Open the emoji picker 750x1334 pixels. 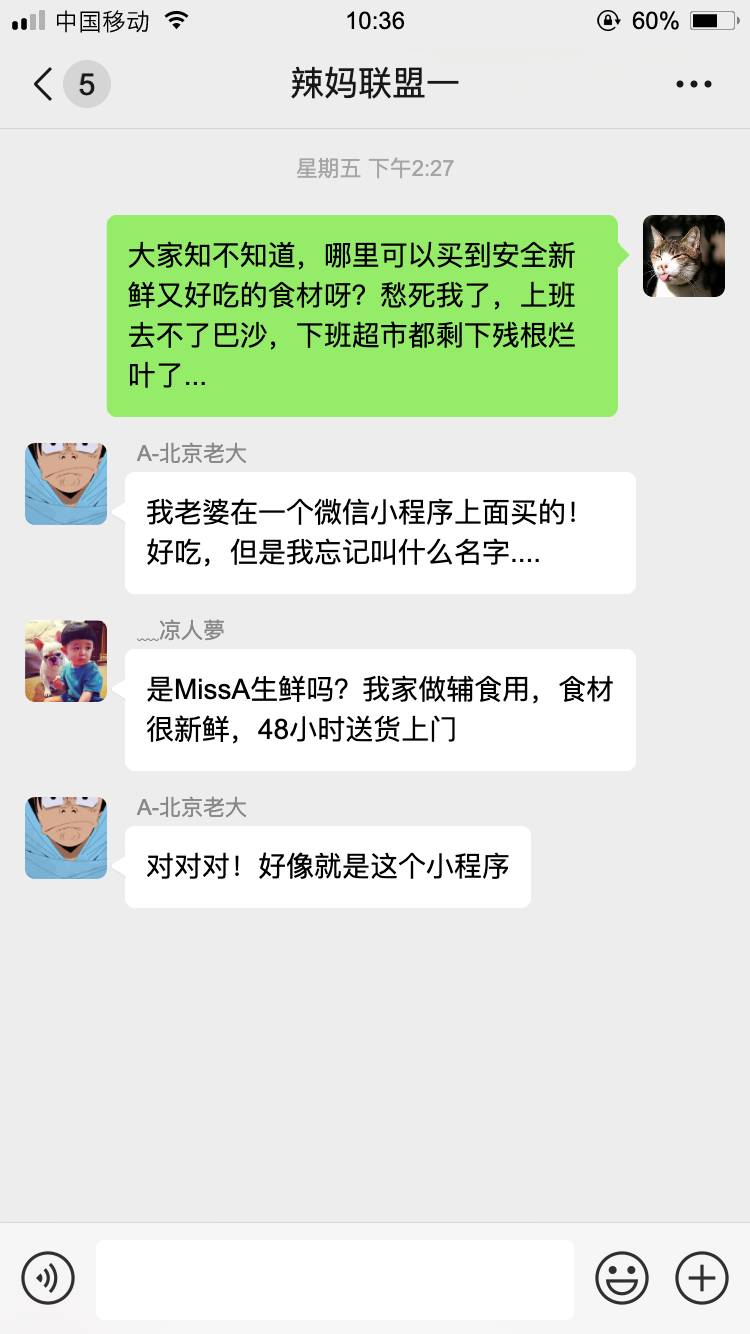point(622,1278)
